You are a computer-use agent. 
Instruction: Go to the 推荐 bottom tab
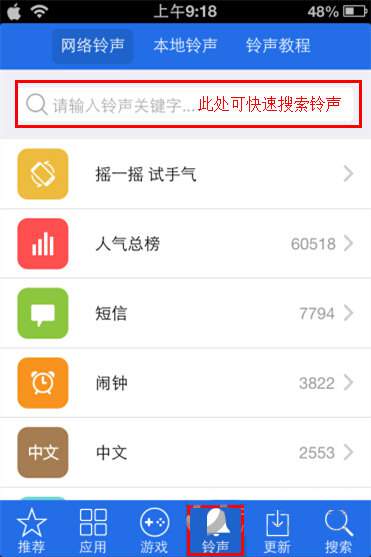pos(32,530)
